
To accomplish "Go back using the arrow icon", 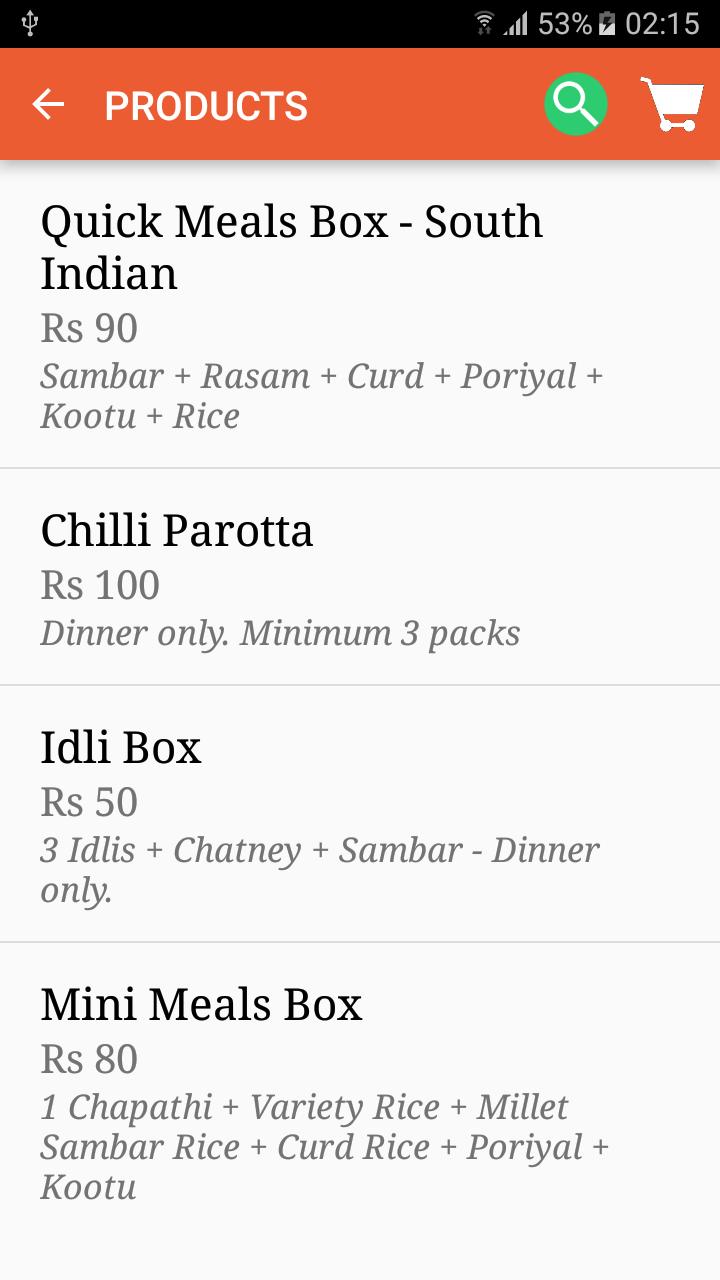I will point(48,104).
